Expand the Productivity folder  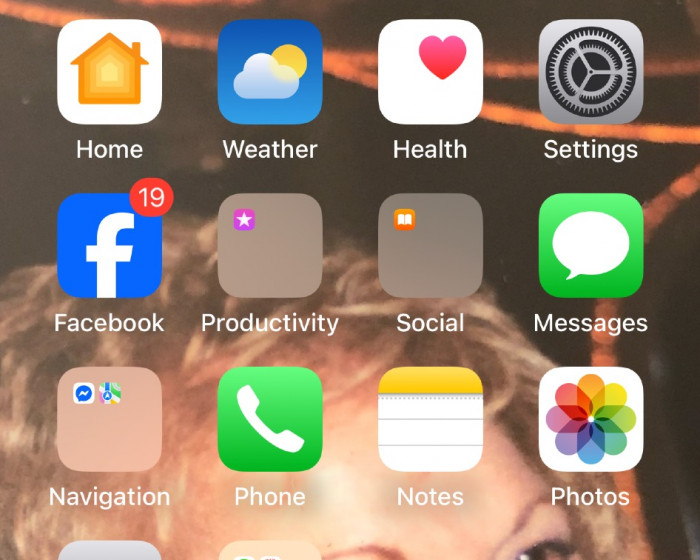270,246
